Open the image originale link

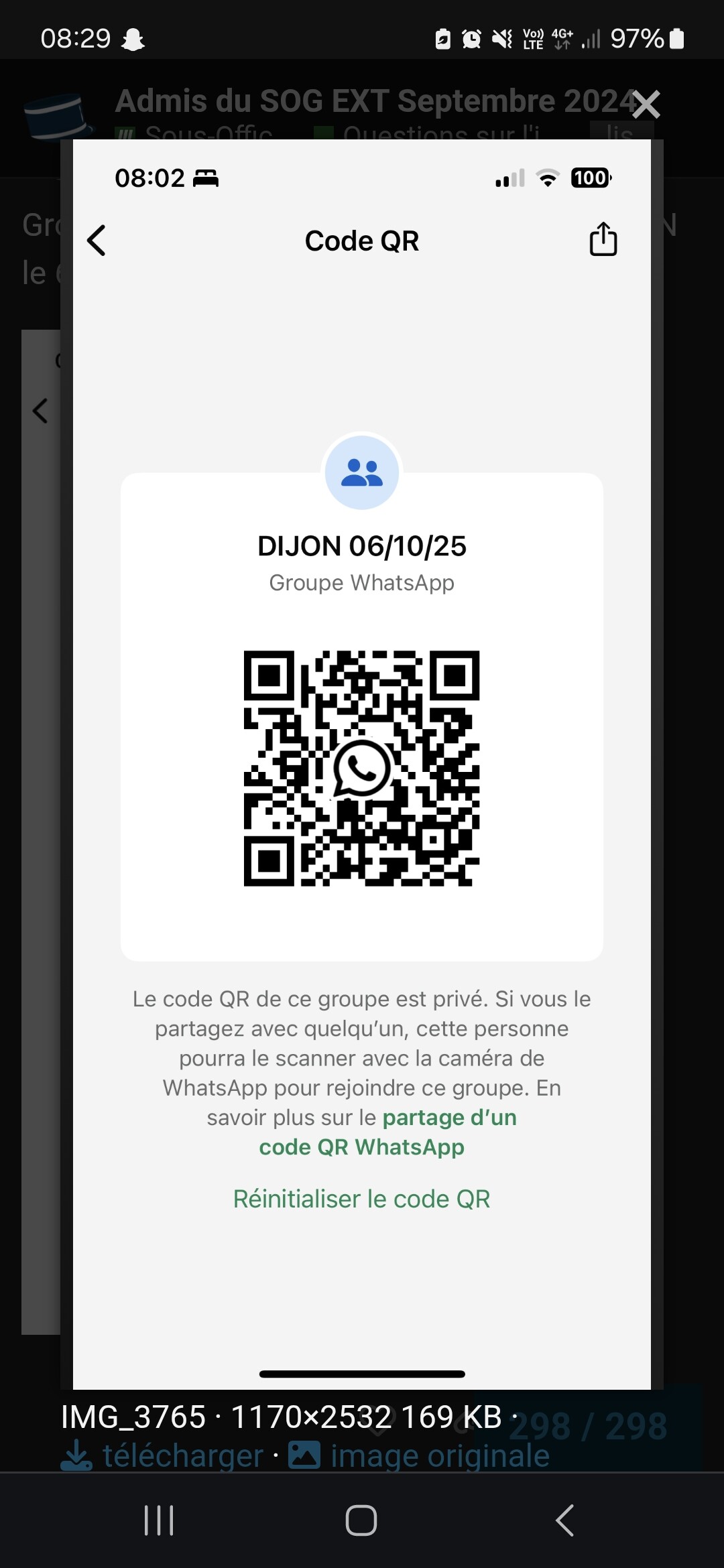pyautogui.click(x=419, y=1455)
